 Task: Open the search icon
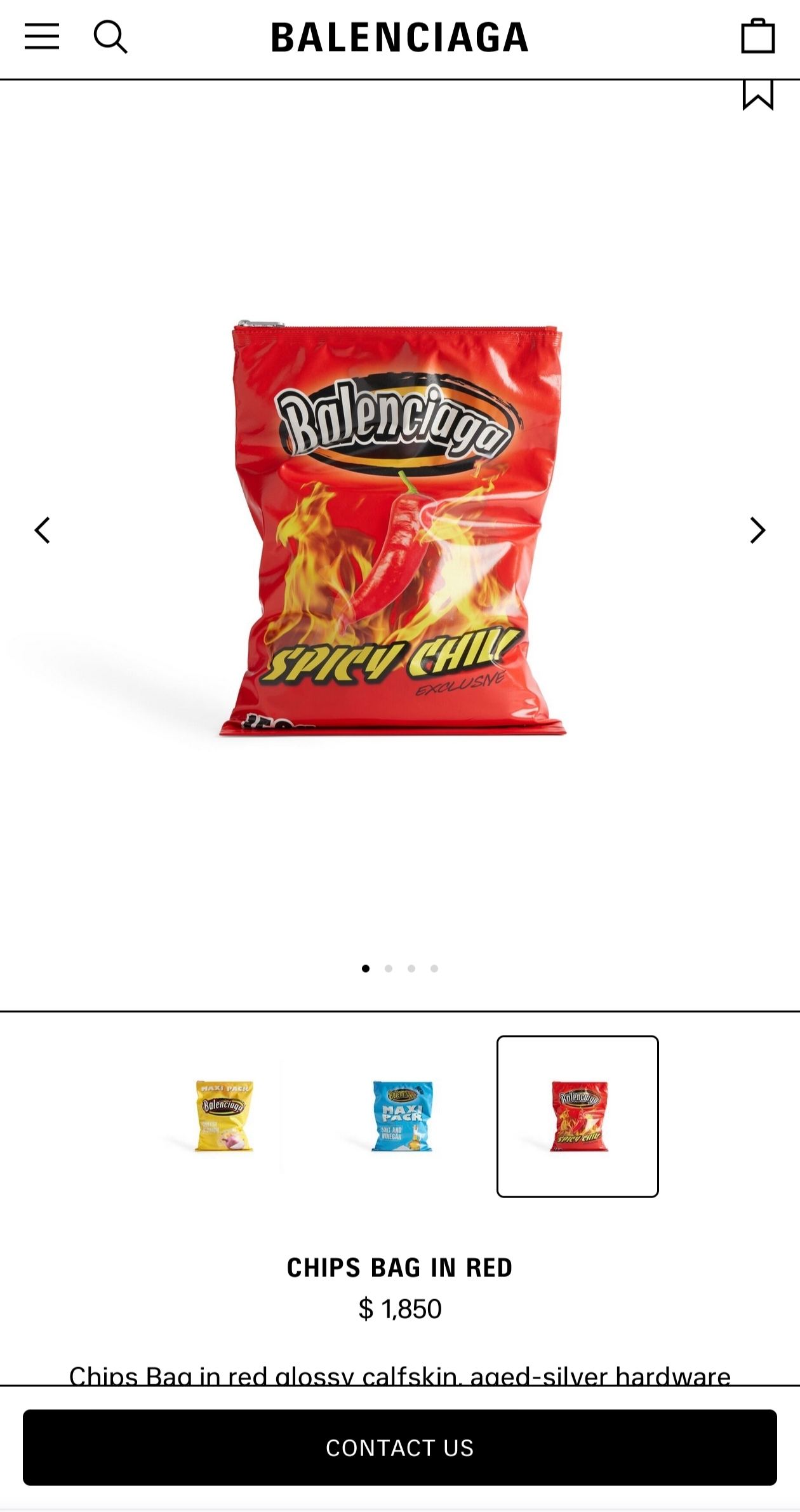(x=110, y=37)
